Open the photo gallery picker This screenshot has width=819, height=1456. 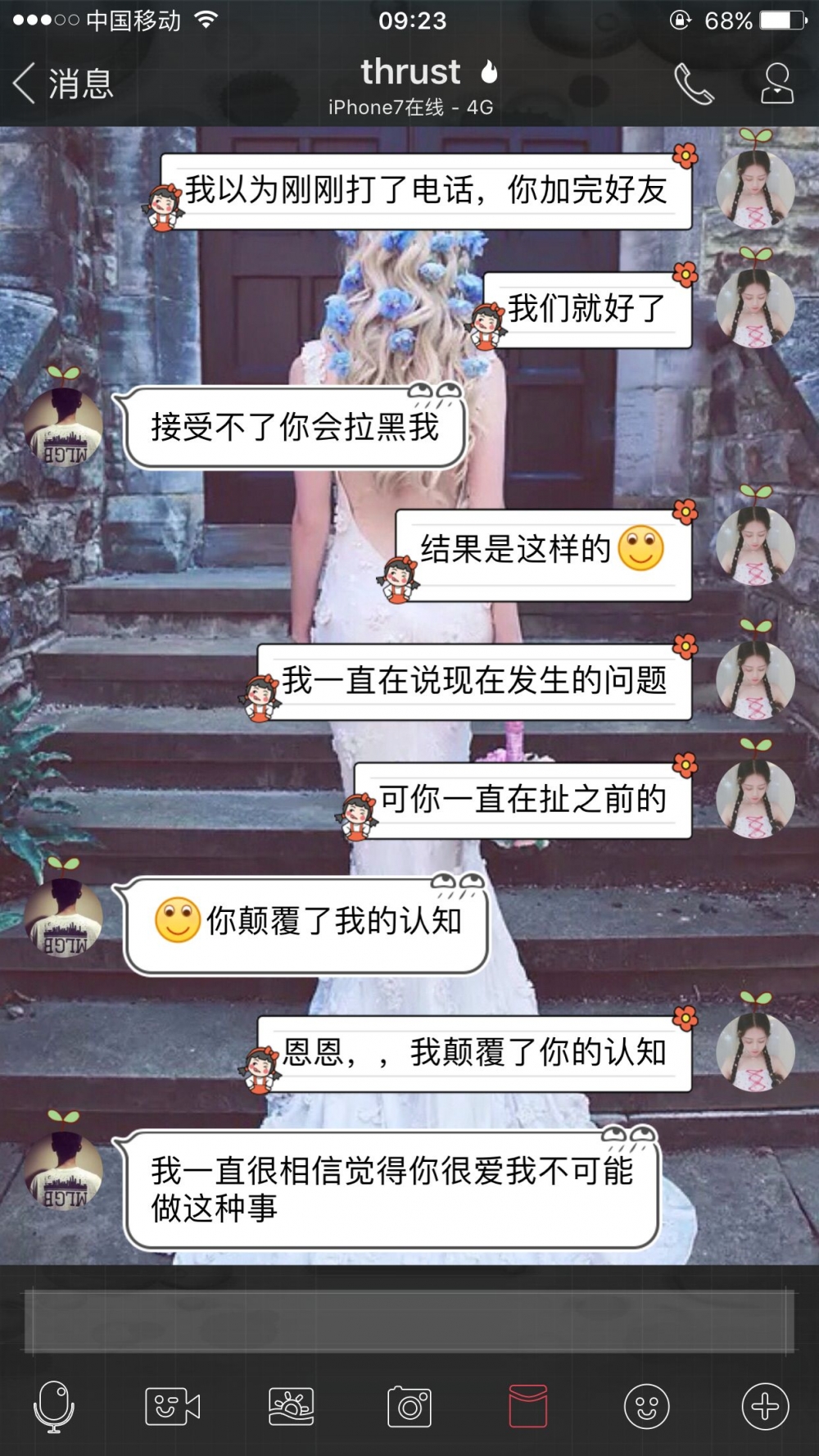[291, 1407]
